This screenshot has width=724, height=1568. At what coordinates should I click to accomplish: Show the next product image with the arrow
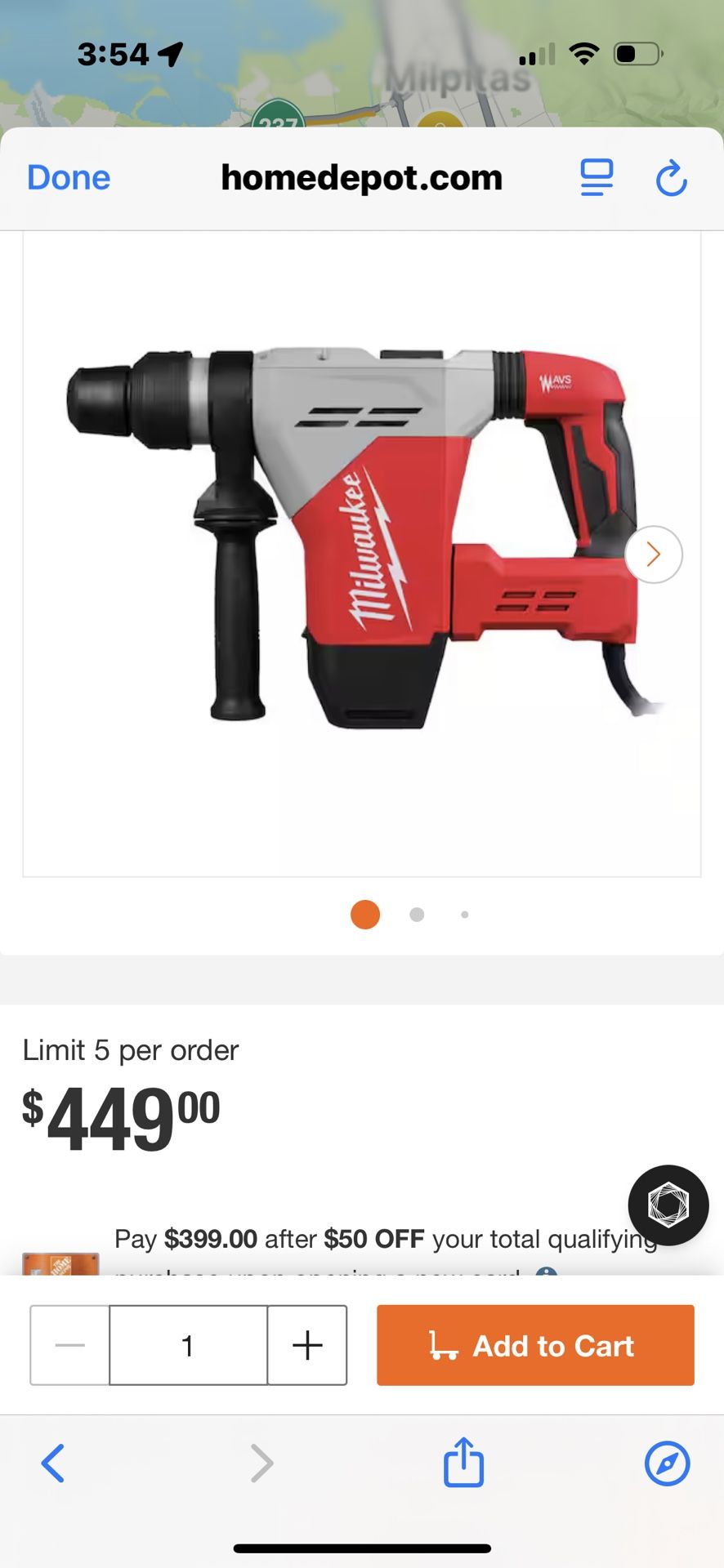pyautogui.click(x=654, y=555)
